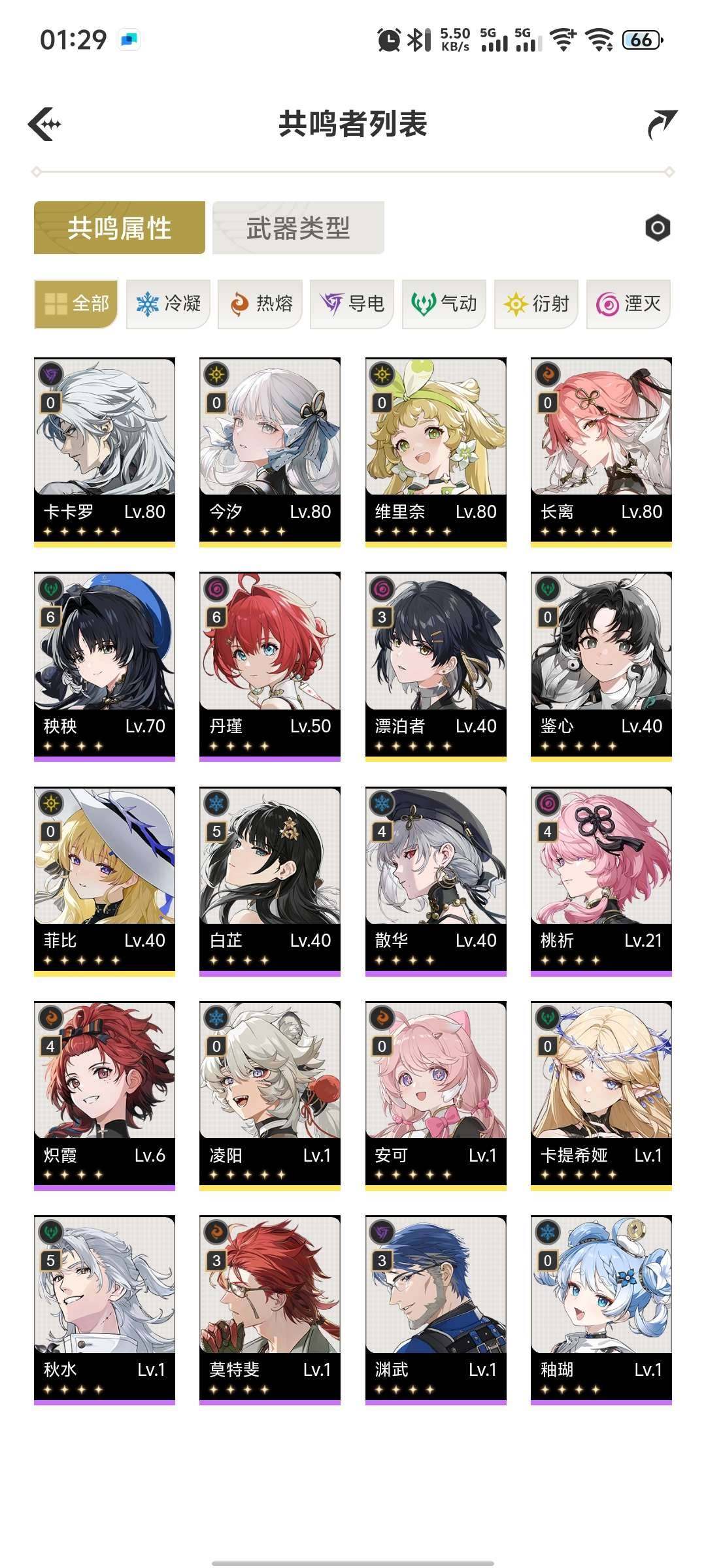Tap the 卡提希娅 character card
Image resolution: width=706 pixels, height=1568 pixels.
(x=601, y=1094)
